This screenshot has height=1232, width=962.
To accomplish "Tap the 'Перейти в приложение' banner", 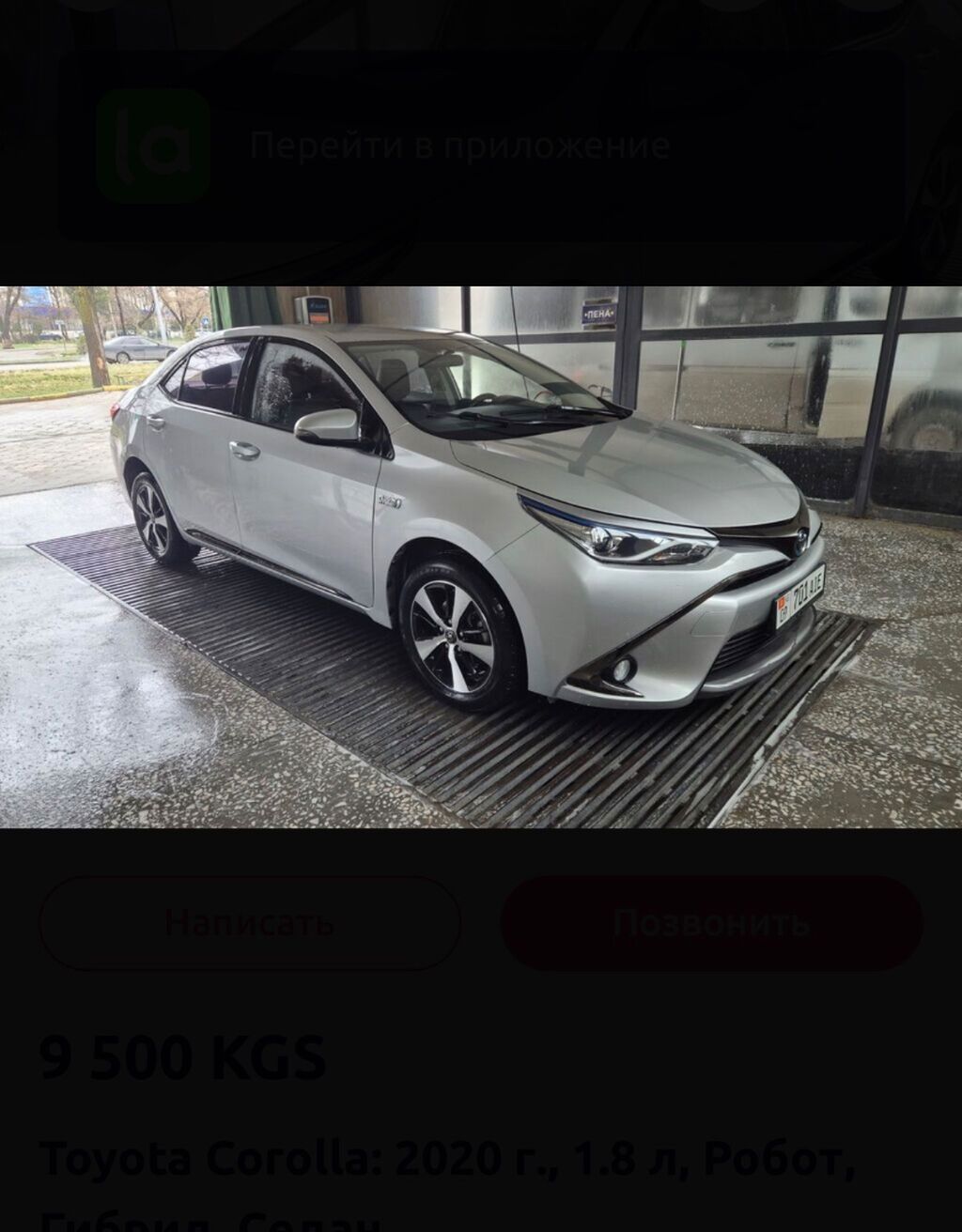I will pos(459,146).
